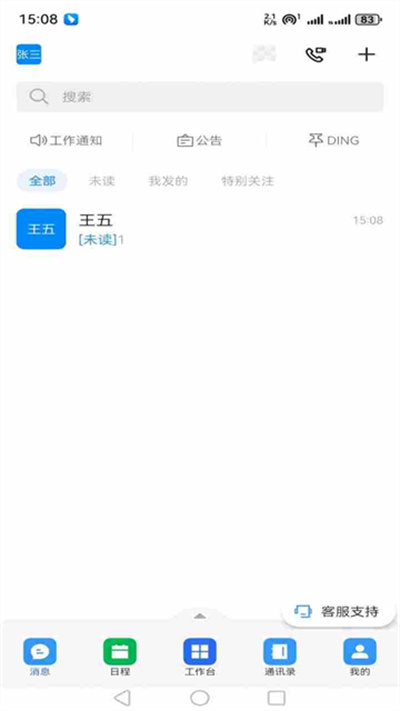Tap the 搜索 search box

[x=200, y=97]
